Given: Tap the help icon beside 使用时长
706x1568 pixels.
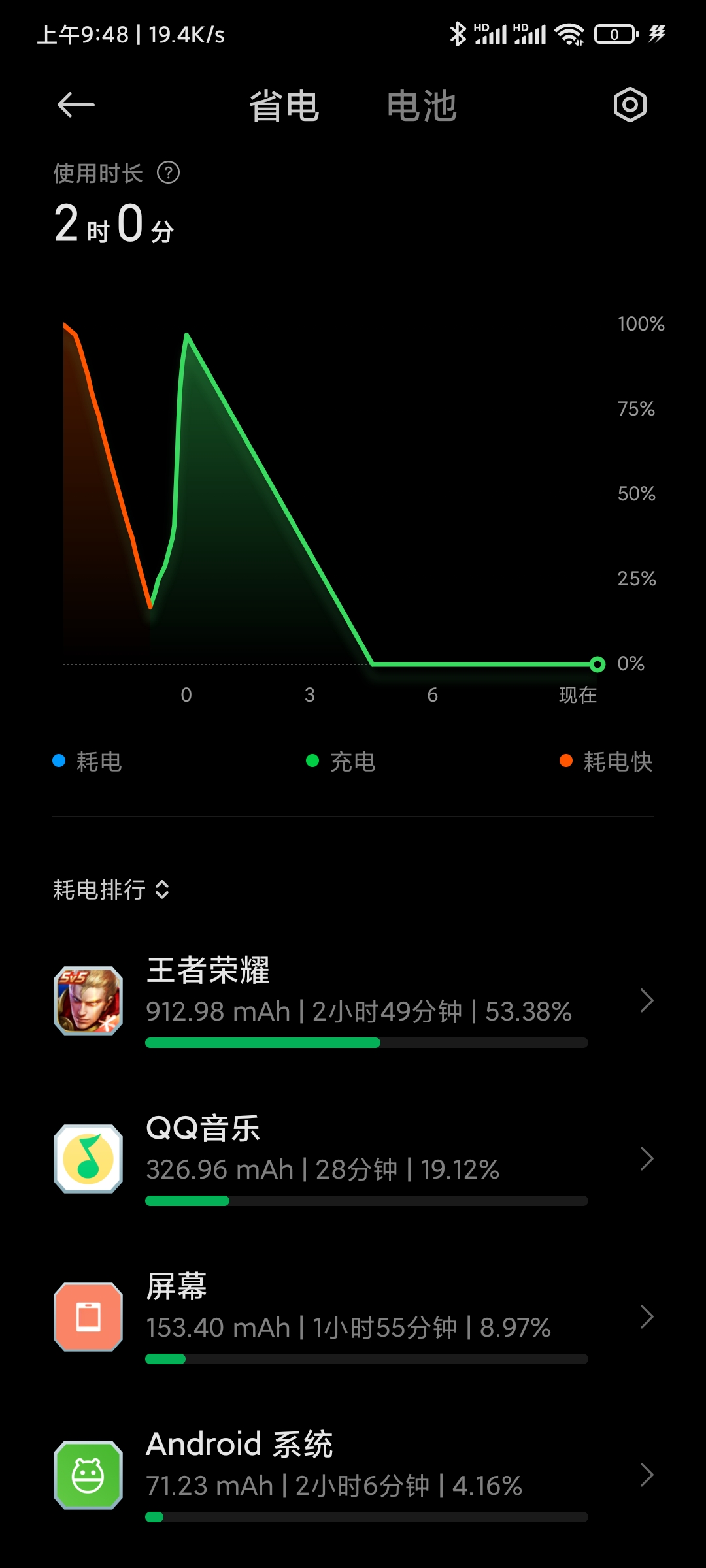Looking at the screenshot, I should tap(169, 173).
